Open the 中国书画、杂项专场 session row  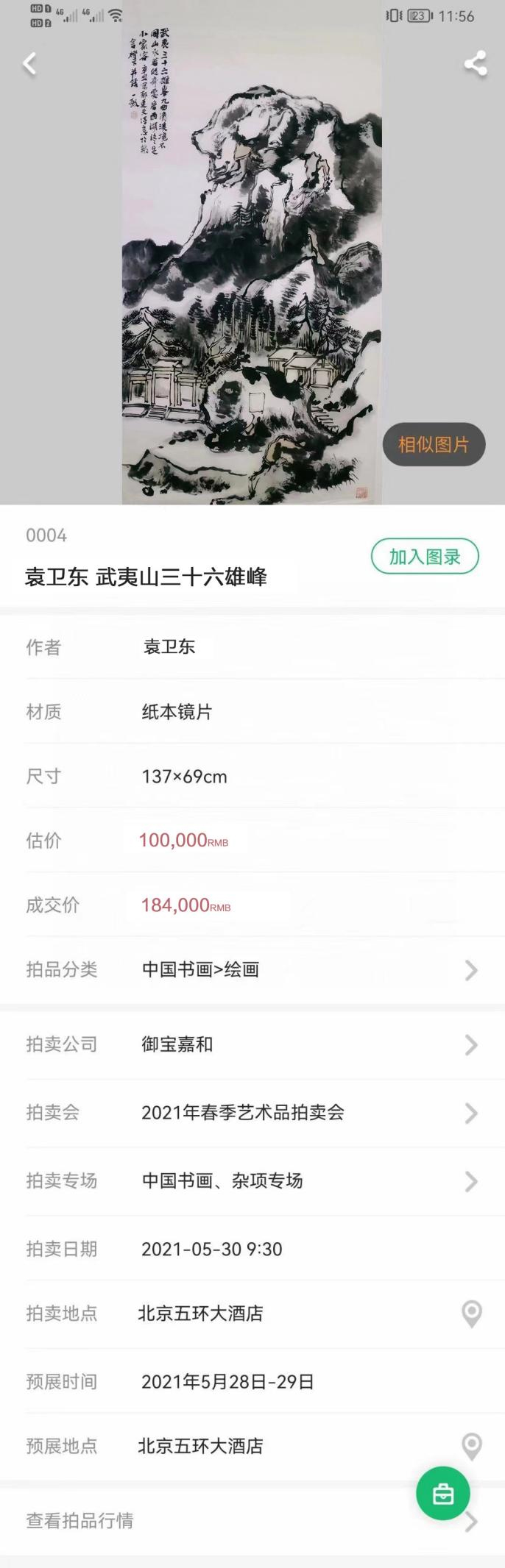point(252,1181)
